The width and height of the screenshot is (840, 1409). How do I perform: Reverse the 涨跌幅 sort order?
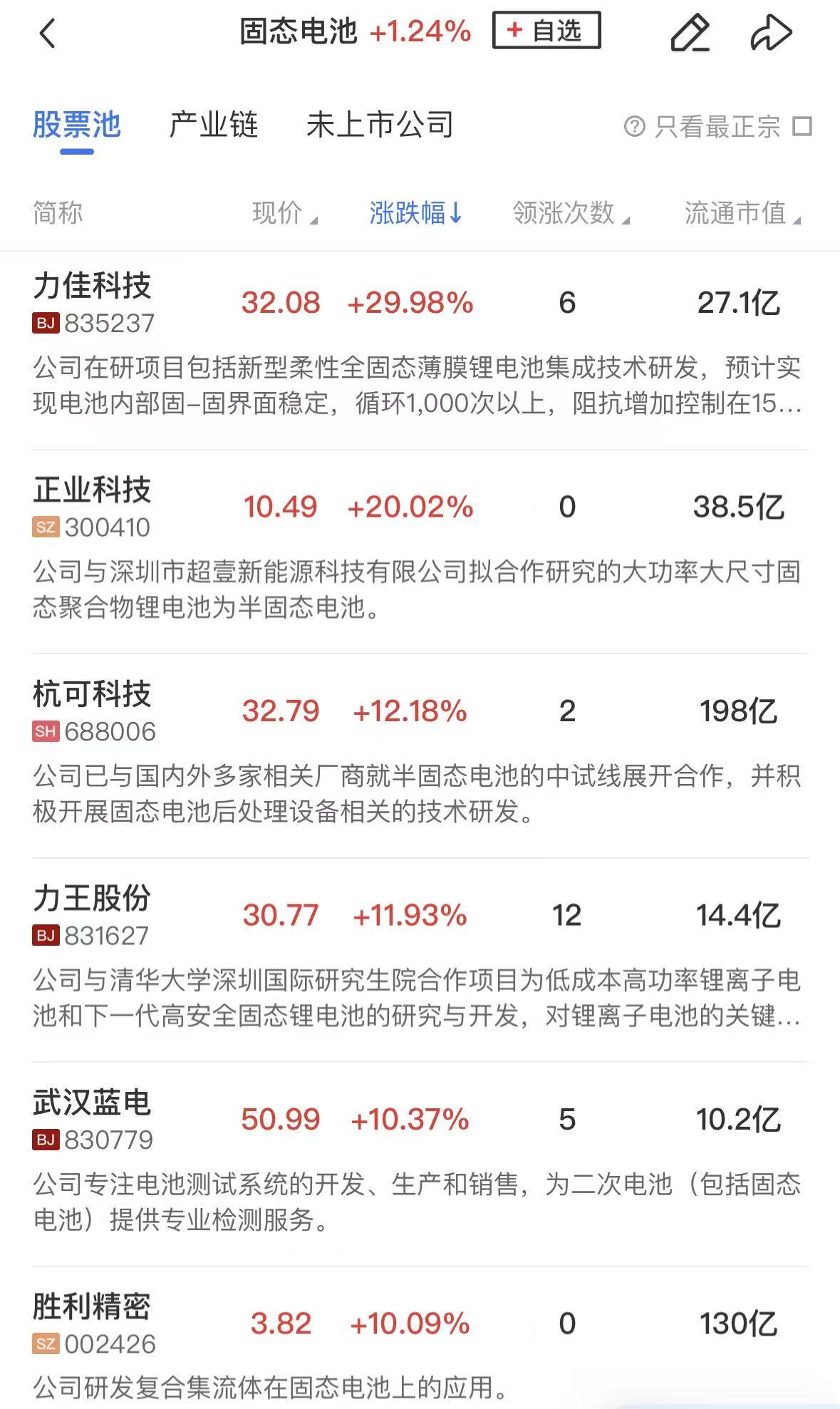pyautogui.click(x=415, y=213)
